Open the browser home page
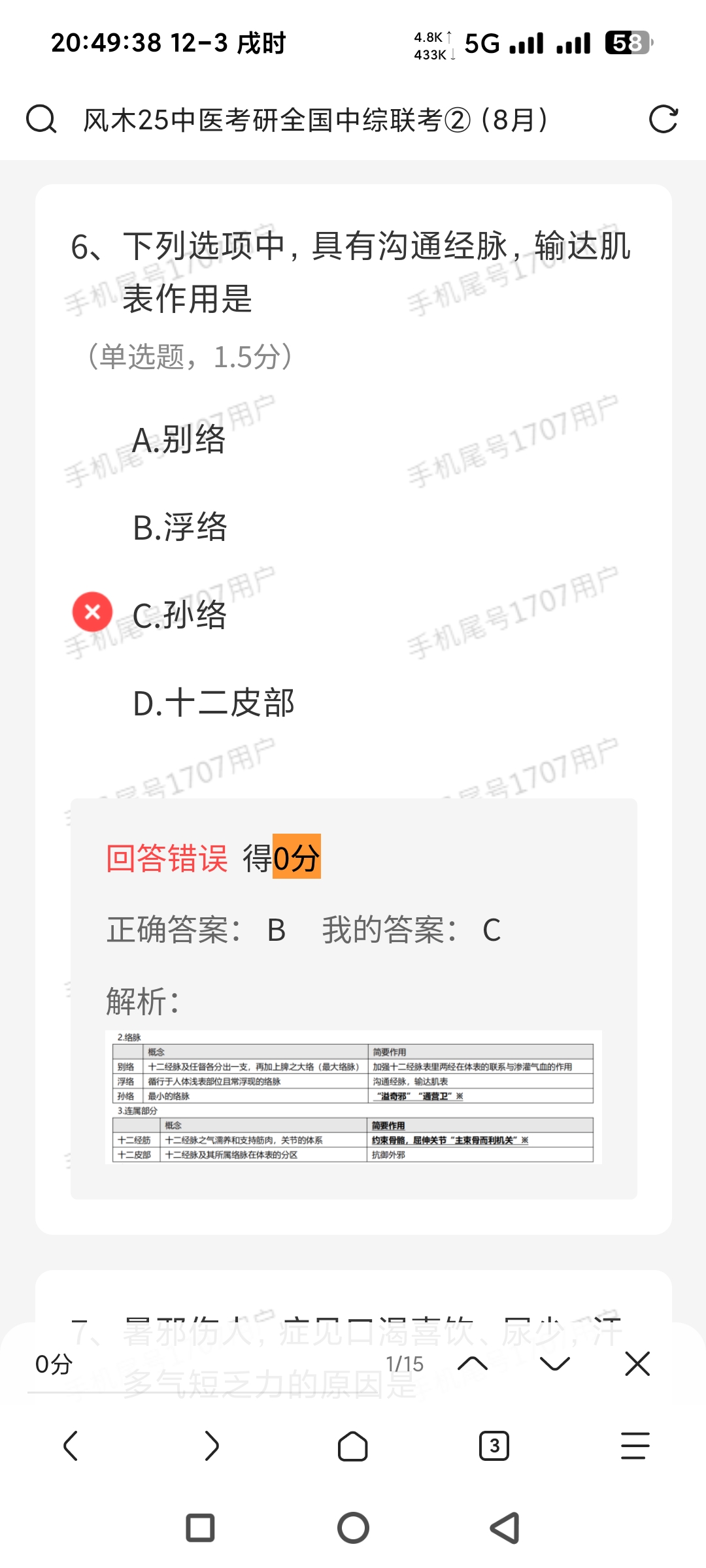706x1568 pixels. click(x=352, y=1446)
